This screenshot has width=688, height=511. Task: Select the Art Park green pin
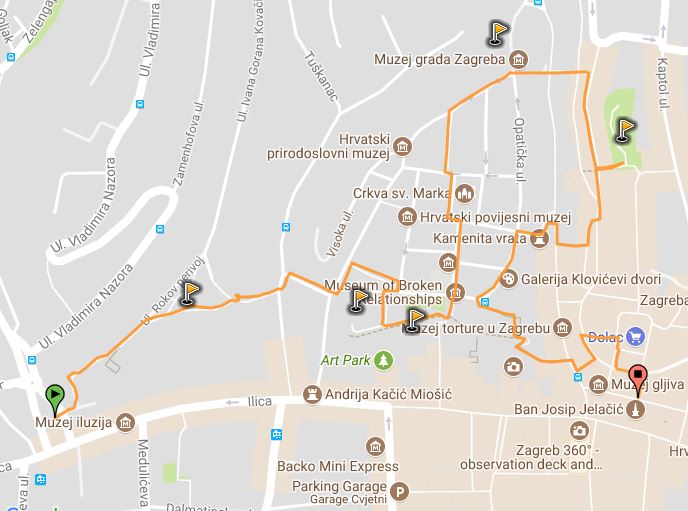(x=329, y=360)
